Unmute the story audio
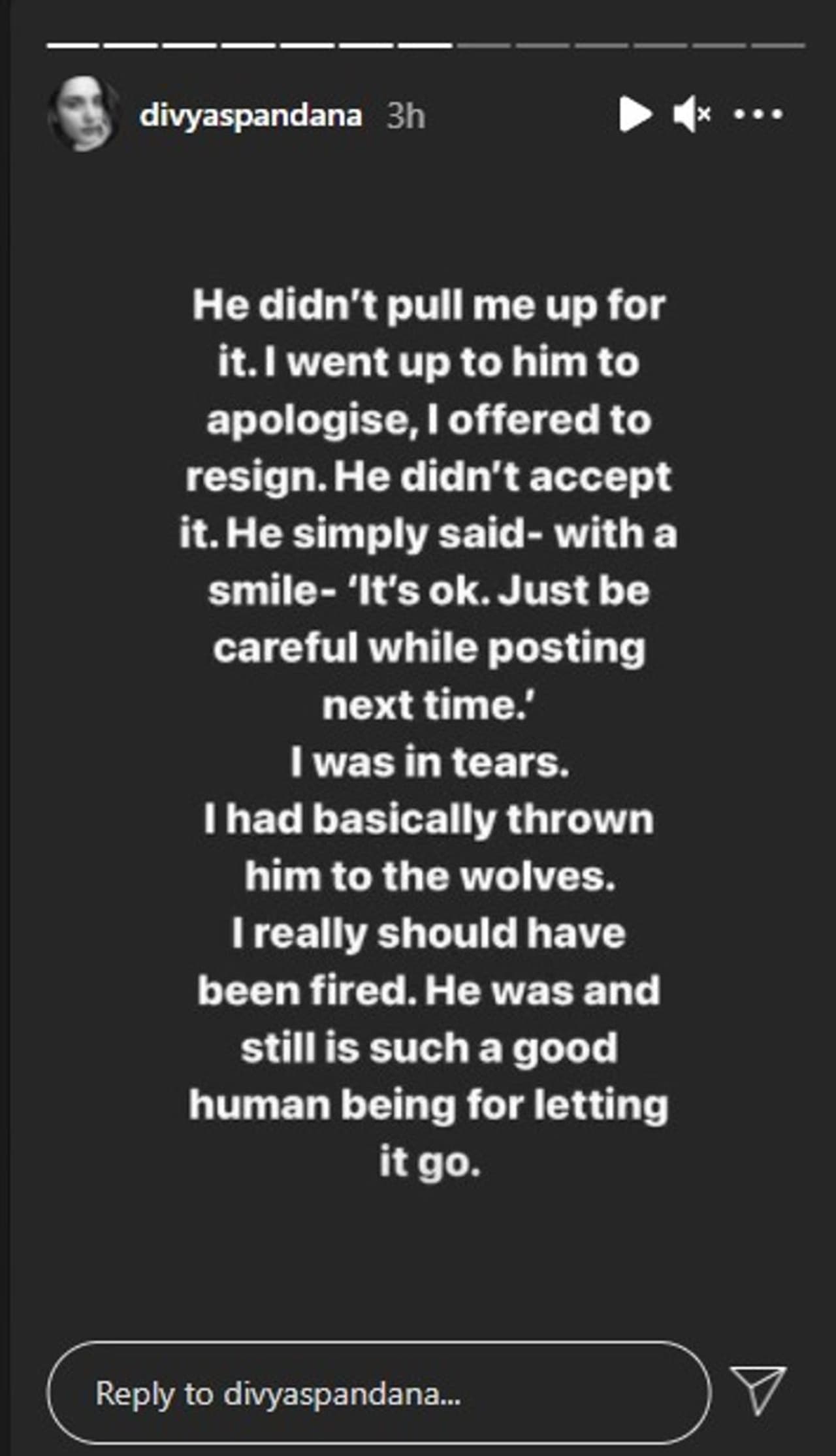This screenshot has height=1456, width=836. click(691, 114)
